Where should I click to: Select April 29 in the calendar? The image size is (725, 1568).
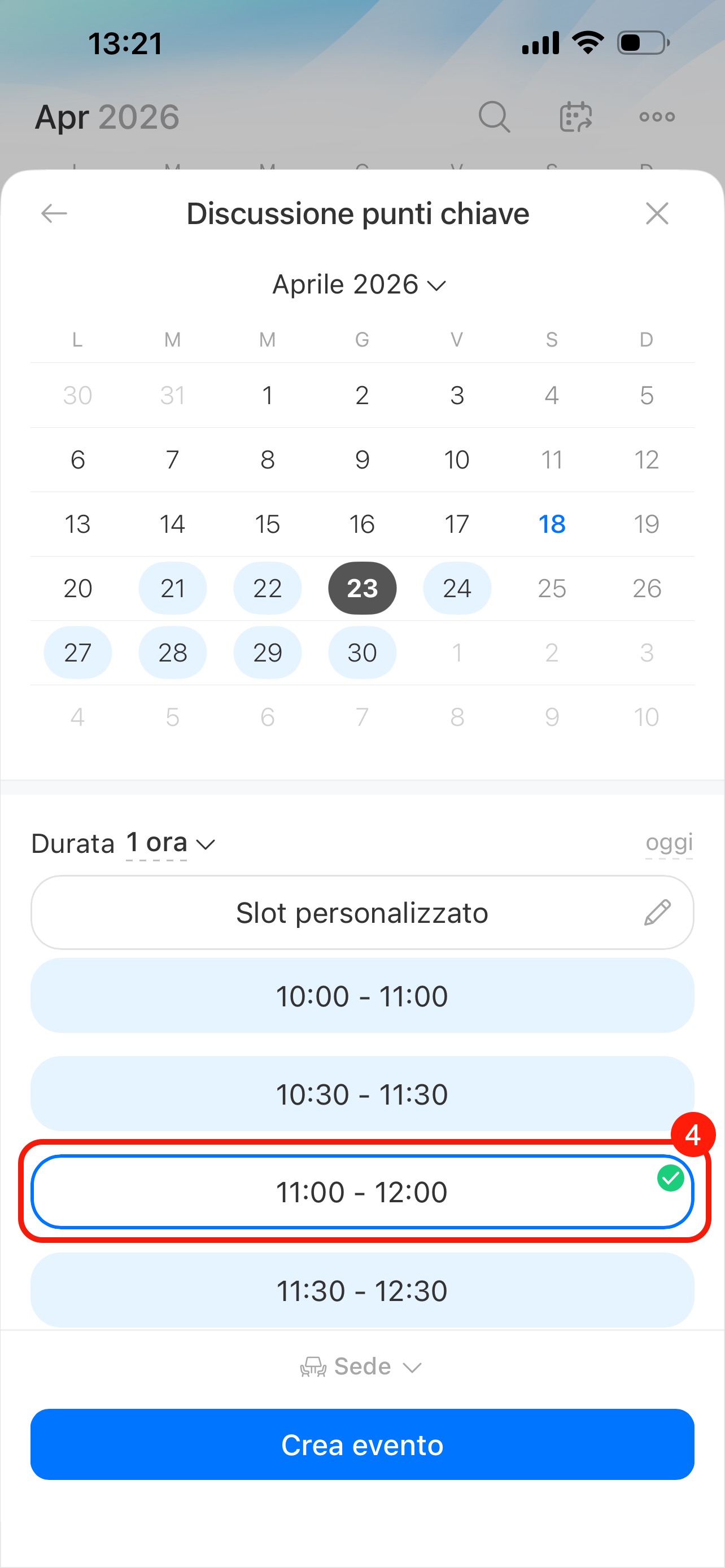267,652
